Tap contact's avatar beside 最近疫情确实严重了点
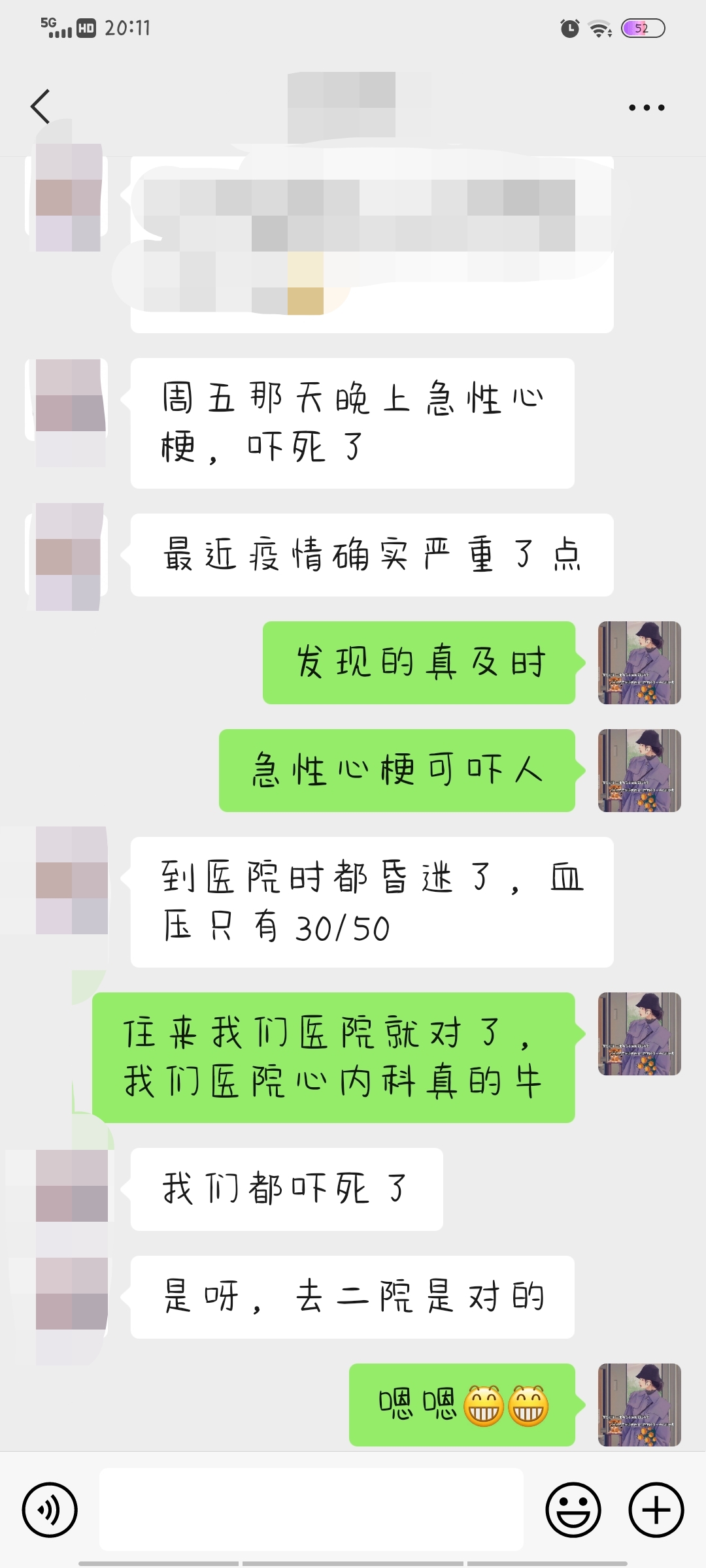 (68, 557)
